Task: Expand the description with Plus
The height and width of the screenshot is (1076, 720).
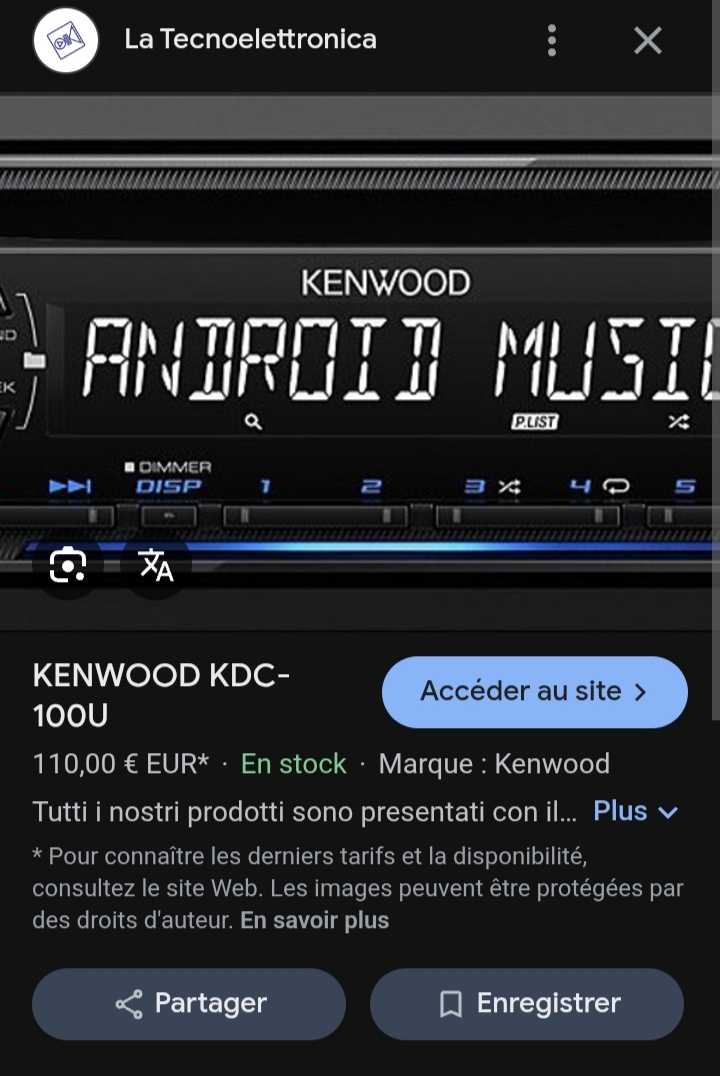Action: pyautogui.click(x=618, y=811)
